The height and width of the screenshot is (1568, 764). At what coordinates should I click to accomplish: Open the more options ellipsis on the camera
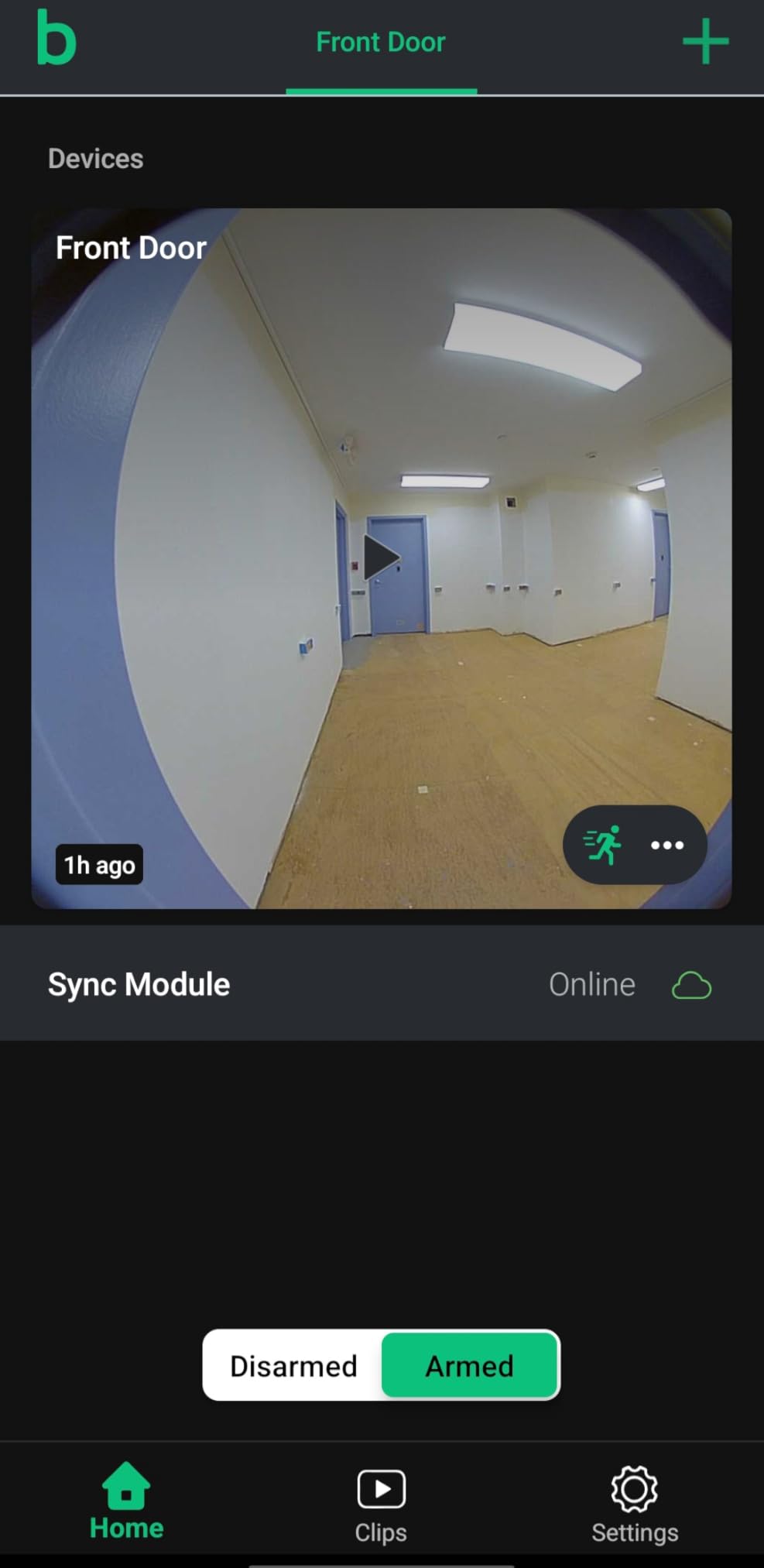667,846
